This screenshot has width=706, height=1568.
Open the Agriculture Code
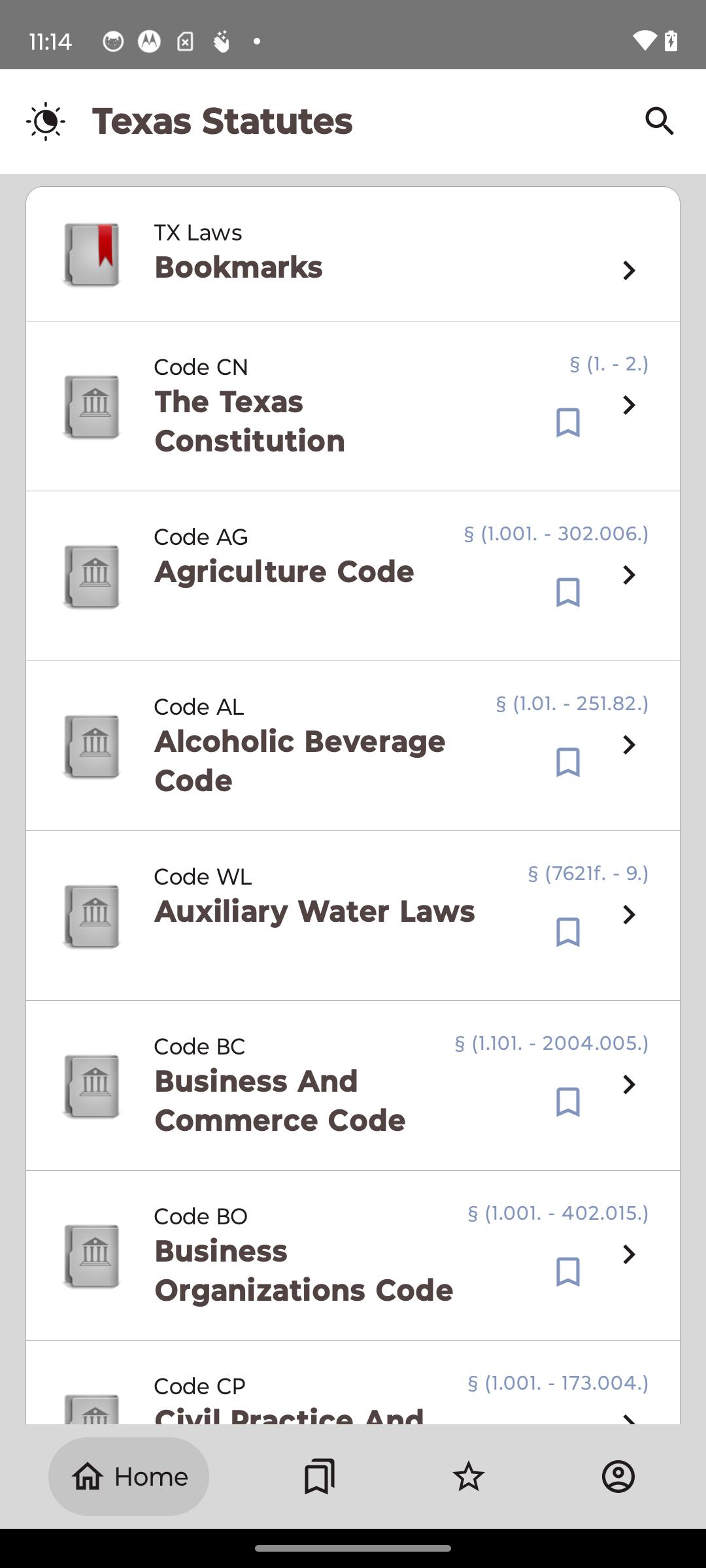point(353,576)
